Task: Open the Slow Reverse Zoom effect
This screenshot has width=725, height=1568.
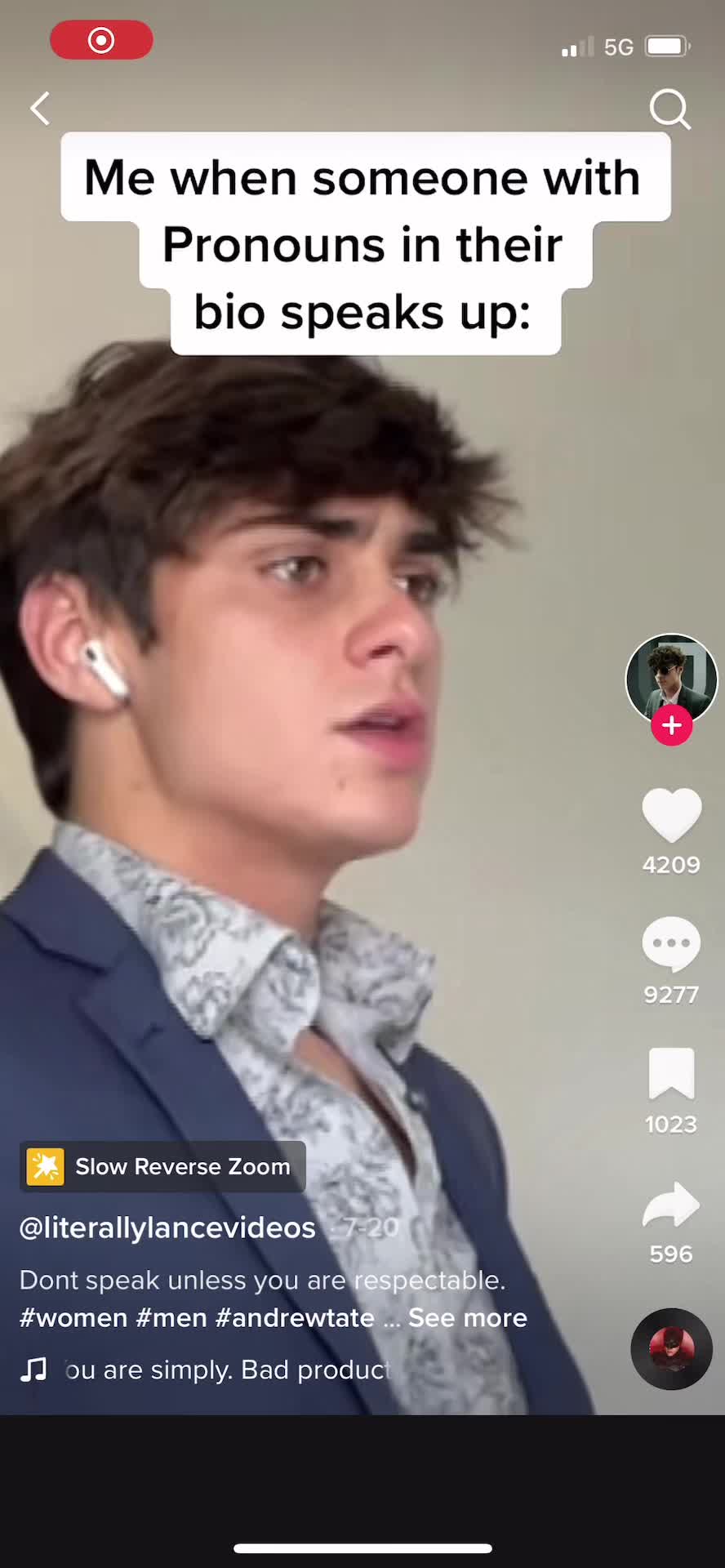Action: click(x=163, y=1166)
